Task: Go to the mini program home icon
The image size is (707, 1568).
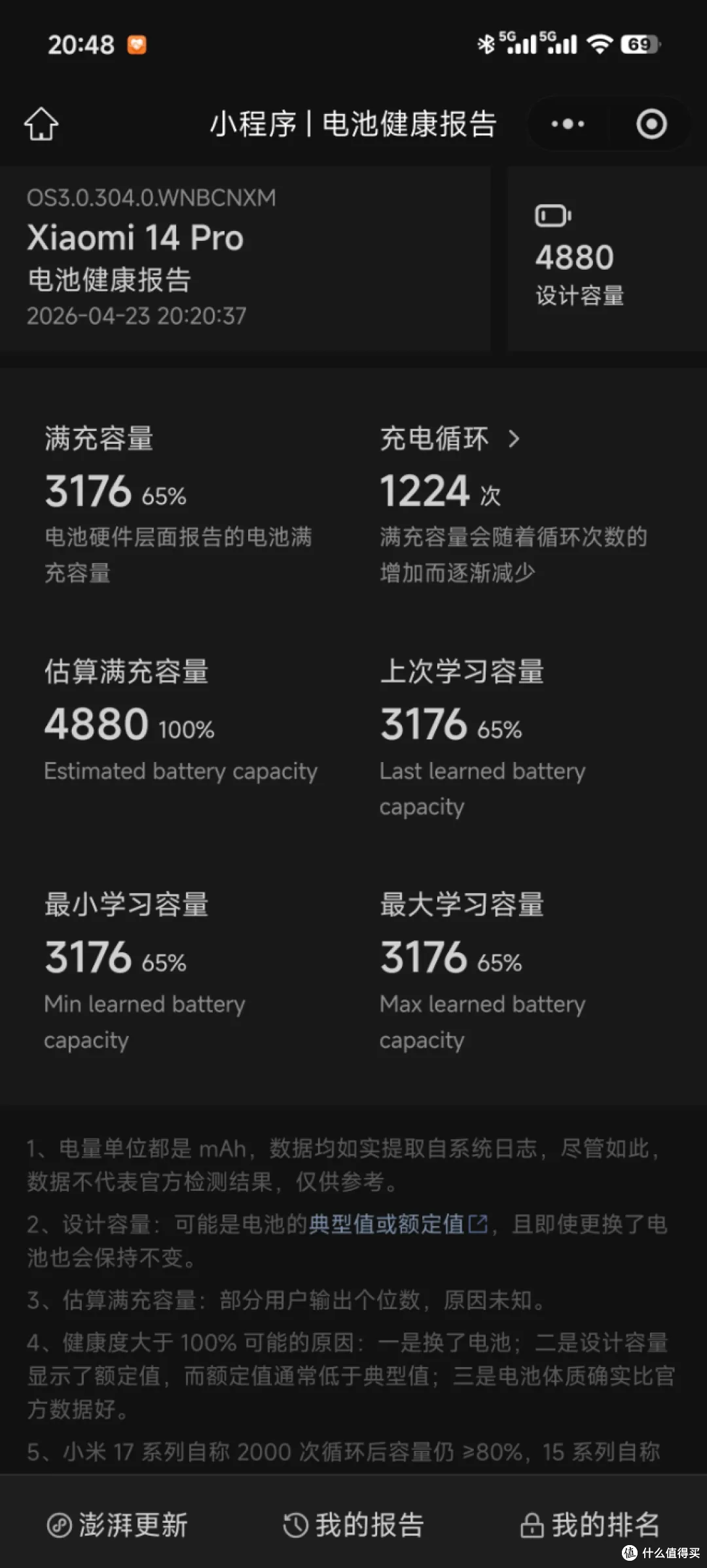Action: [41, 124]
